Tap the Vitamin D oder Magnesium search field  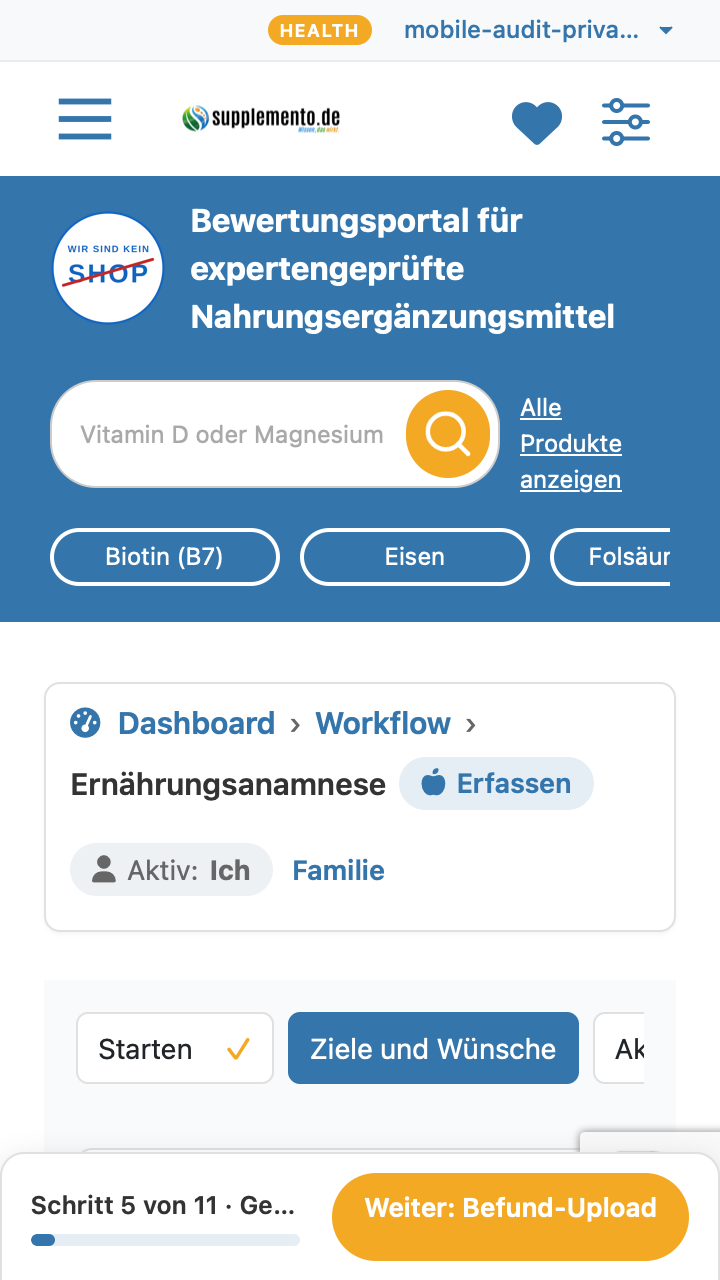[232, 435]
